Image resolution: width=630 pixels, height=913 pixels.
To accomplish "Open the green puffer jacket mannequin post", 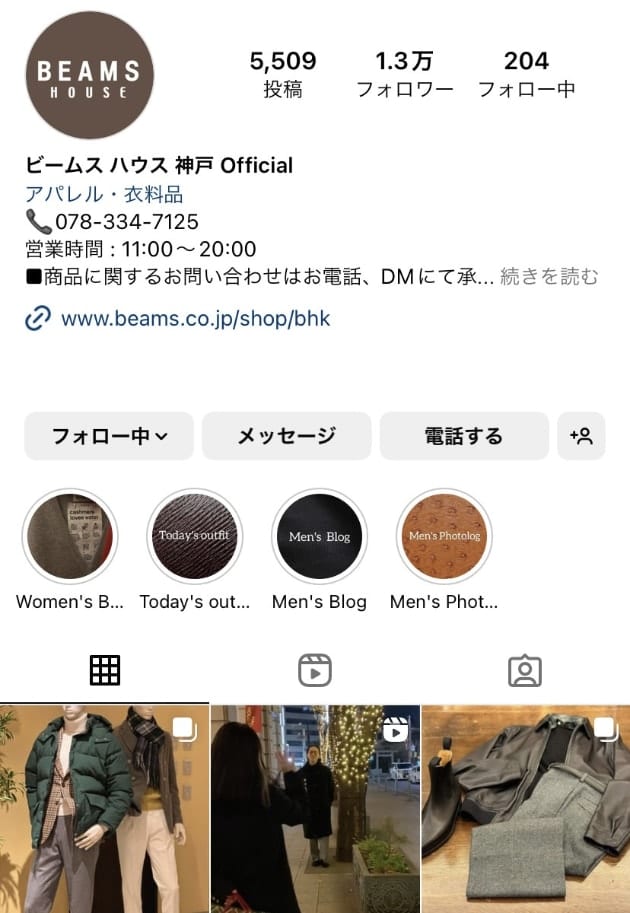I will coord(104,810).
